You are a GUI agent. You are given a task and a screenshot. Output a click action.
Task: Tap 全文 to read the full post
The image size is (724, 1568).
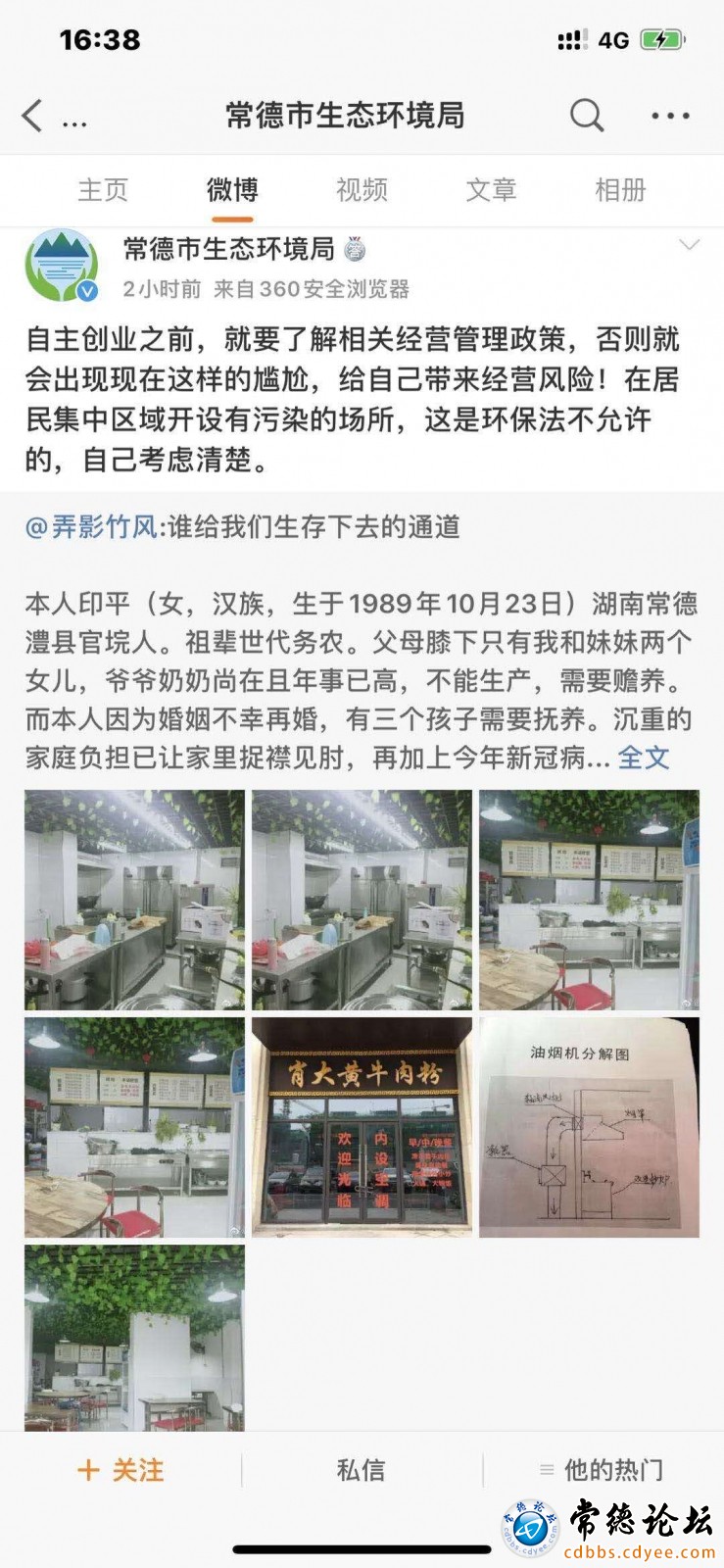[644, 758]
